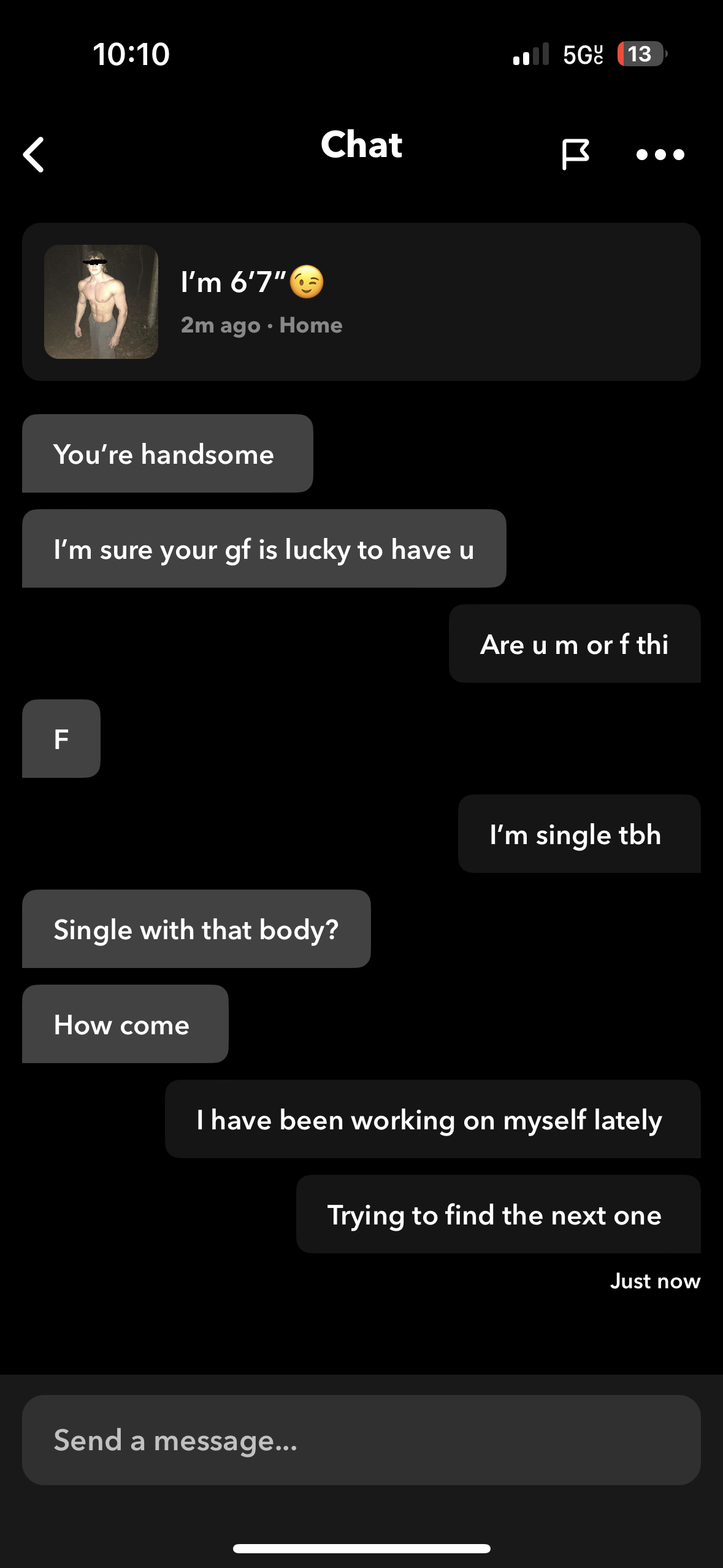Go back from the chat screen

(x=34, y=154)
